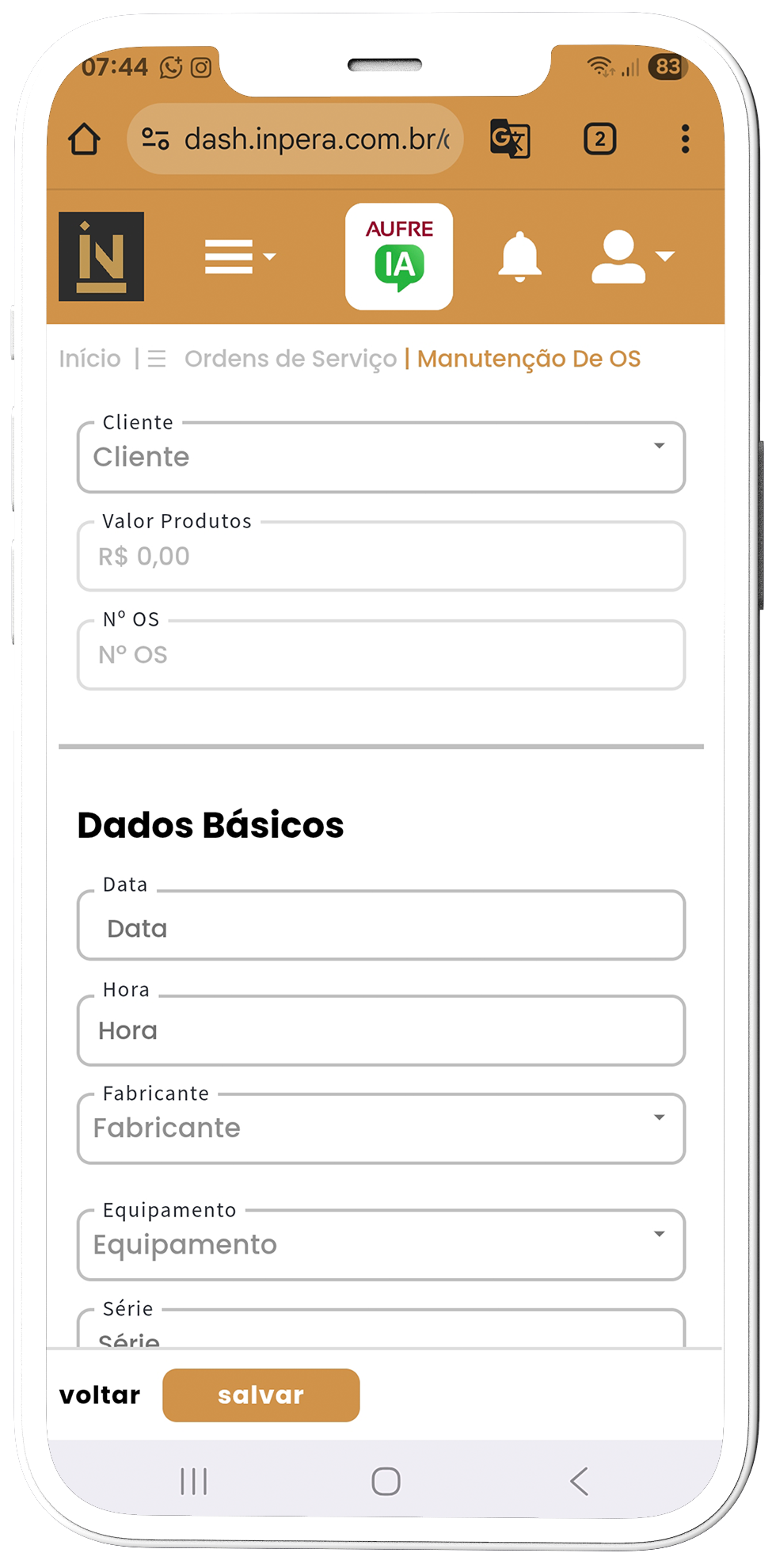Launch the AUFRE IA assistant
Image resolution: width=776 pixels, height=1568 pixels.
point(399,257)
